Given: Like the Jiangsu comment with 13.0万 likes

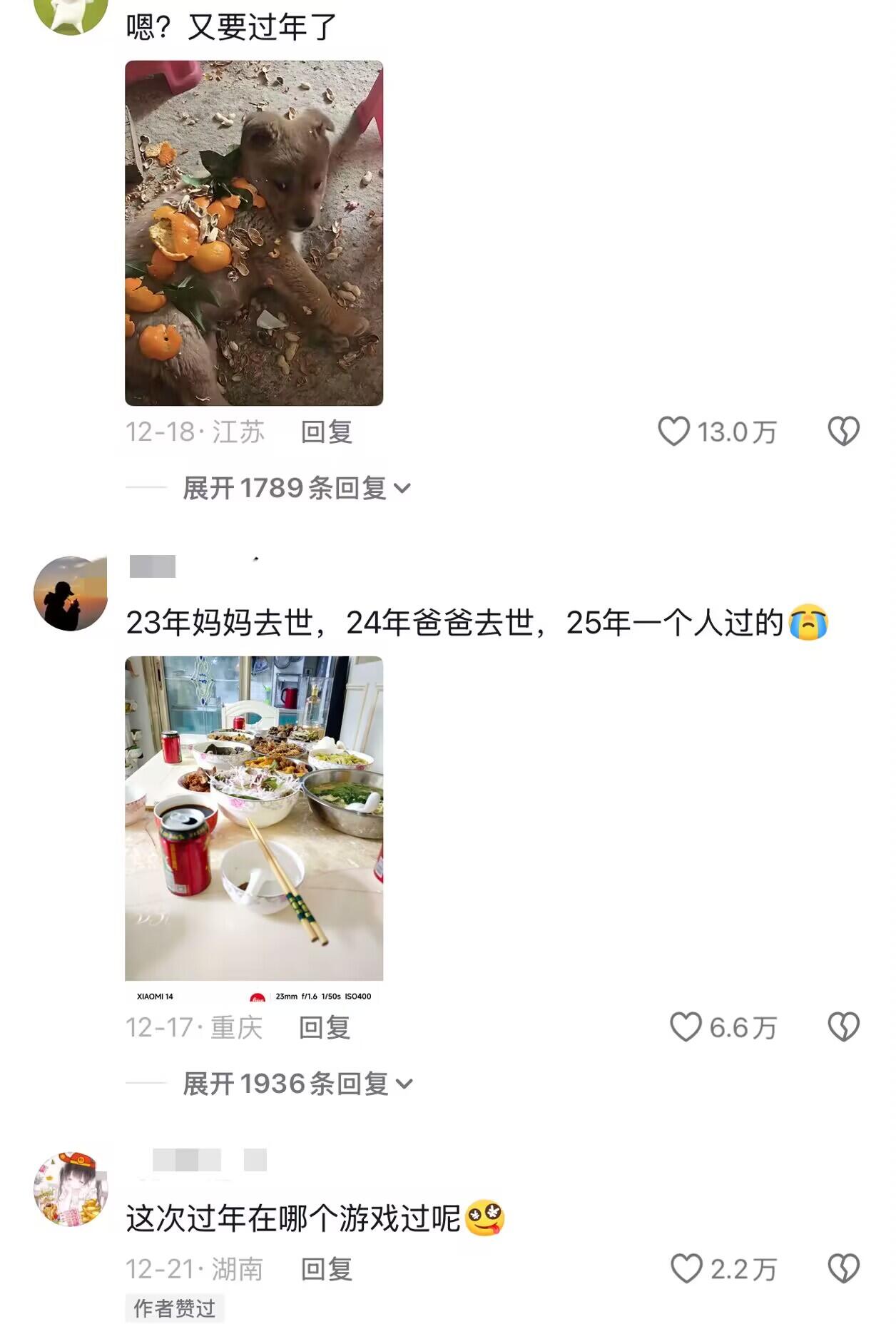Looking at the screenshot, I should [673, 432].
